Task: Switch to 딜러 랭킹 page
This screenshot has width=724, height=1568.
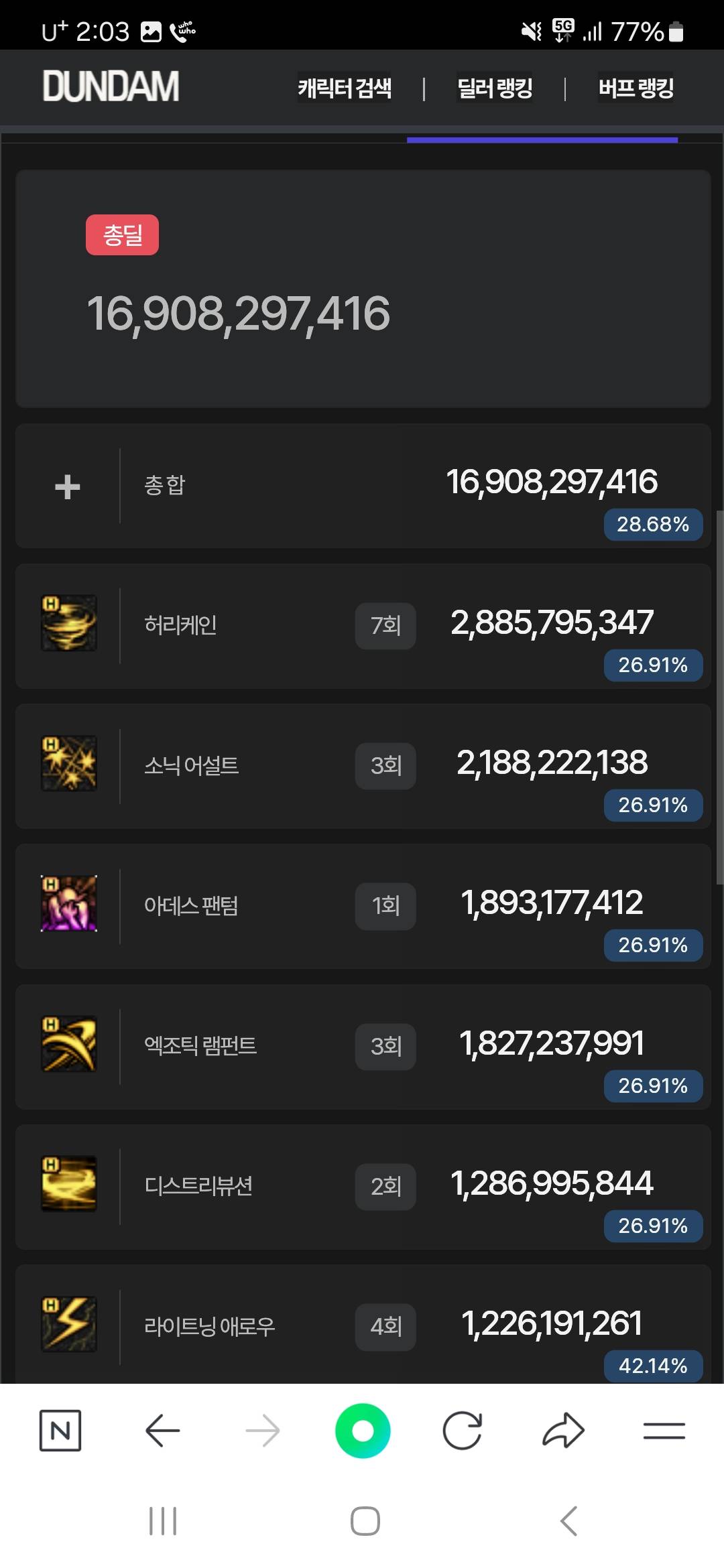Action: [x=495, y=88]
